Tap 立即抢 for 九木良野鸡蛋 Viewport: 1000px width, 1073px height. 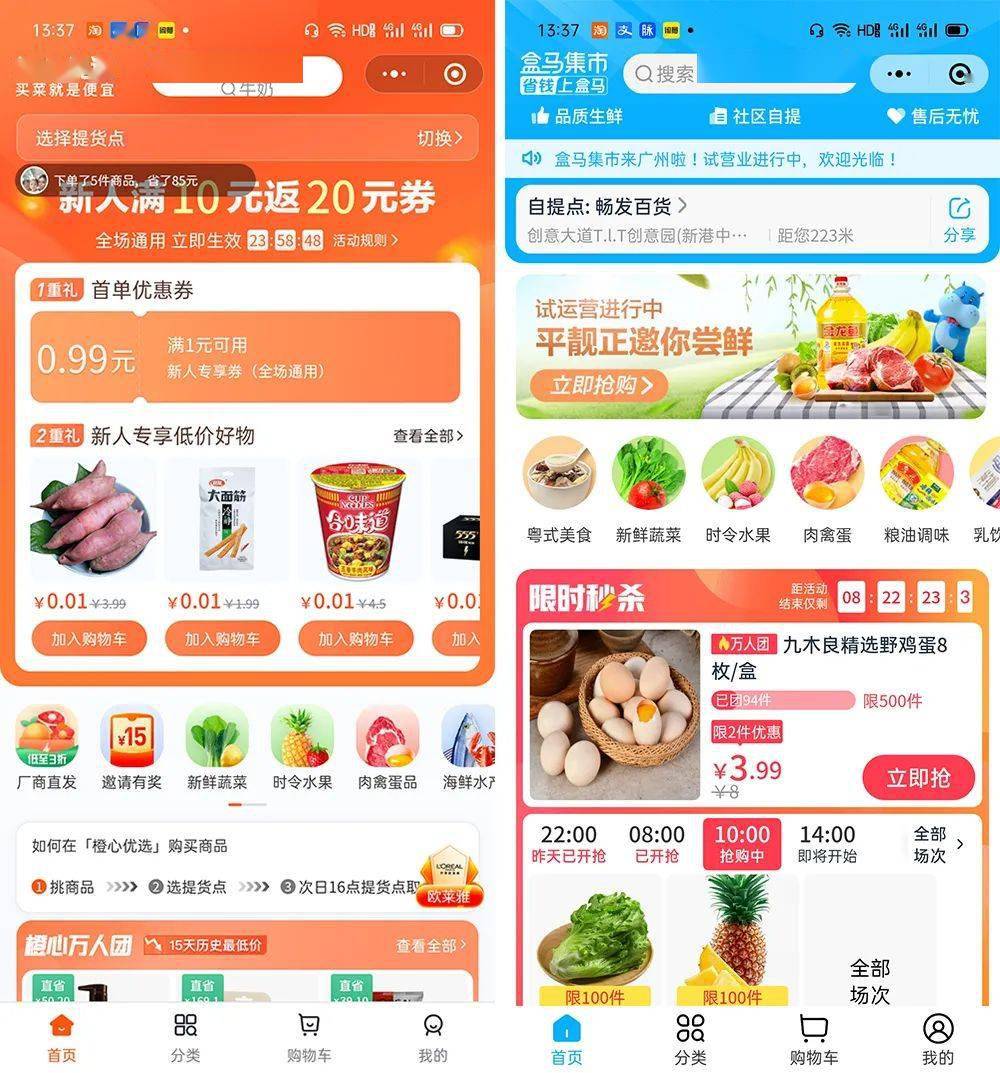point(917,778)
